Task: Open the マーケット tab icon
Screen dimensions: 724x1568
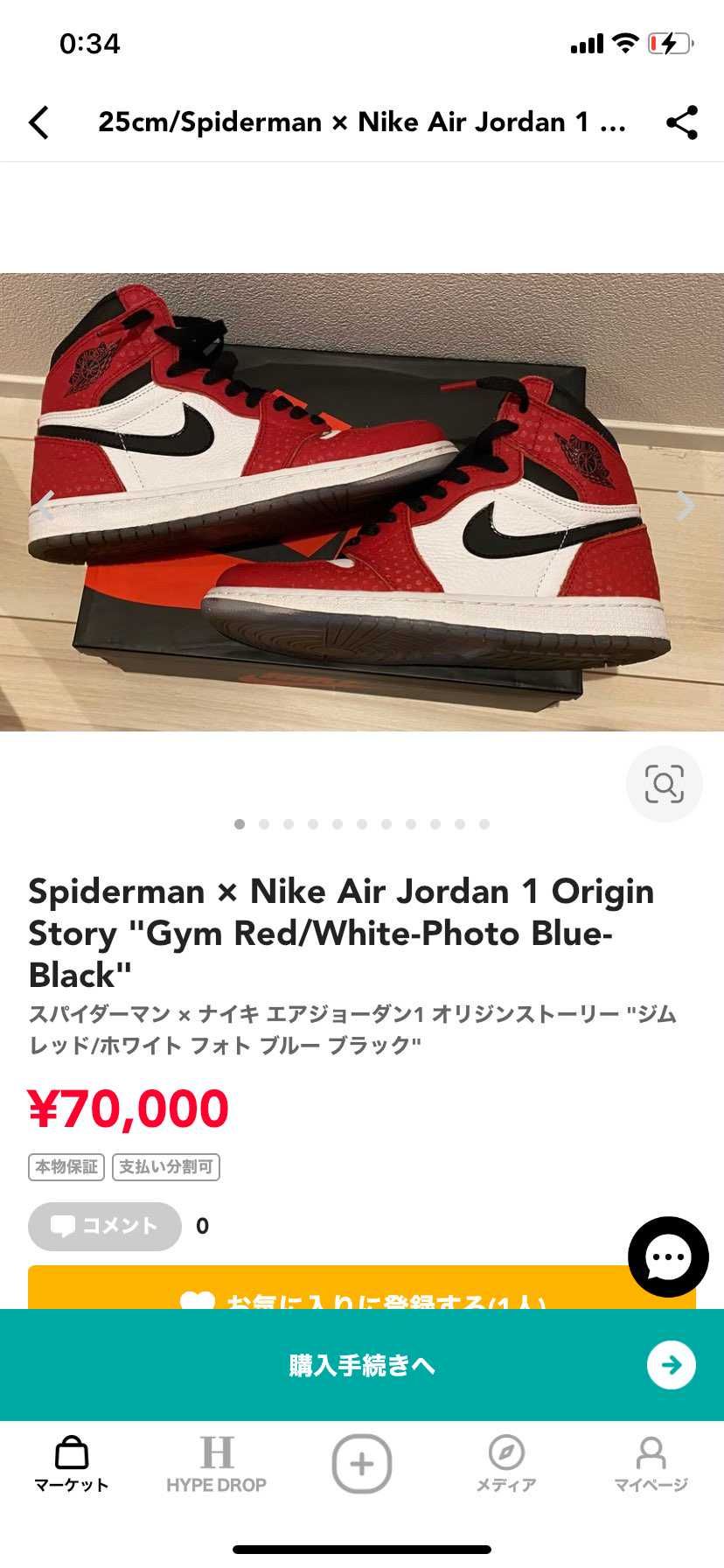Action: tap(71, 1461)
